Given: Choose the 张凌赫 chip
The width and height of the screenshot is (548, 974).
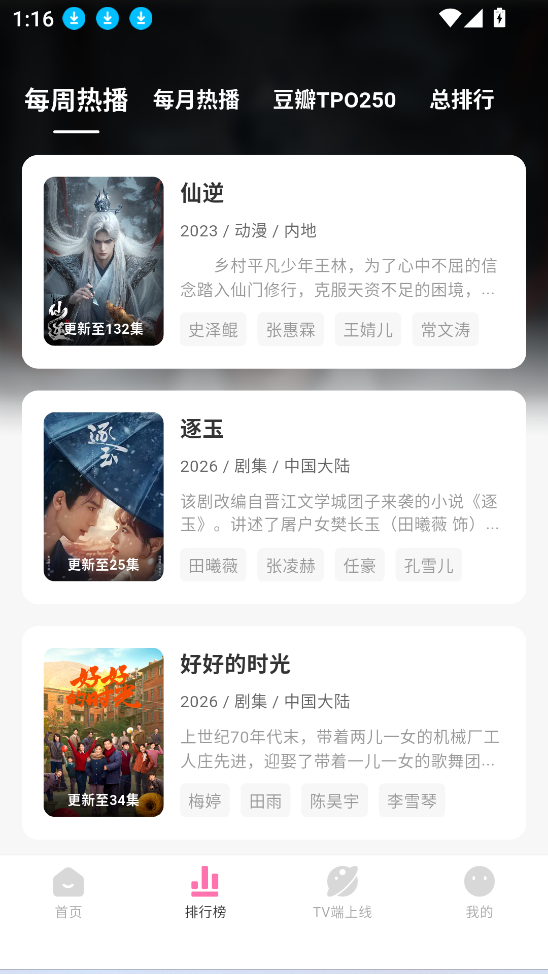Looking at the screenshot, I should [291, 565].
